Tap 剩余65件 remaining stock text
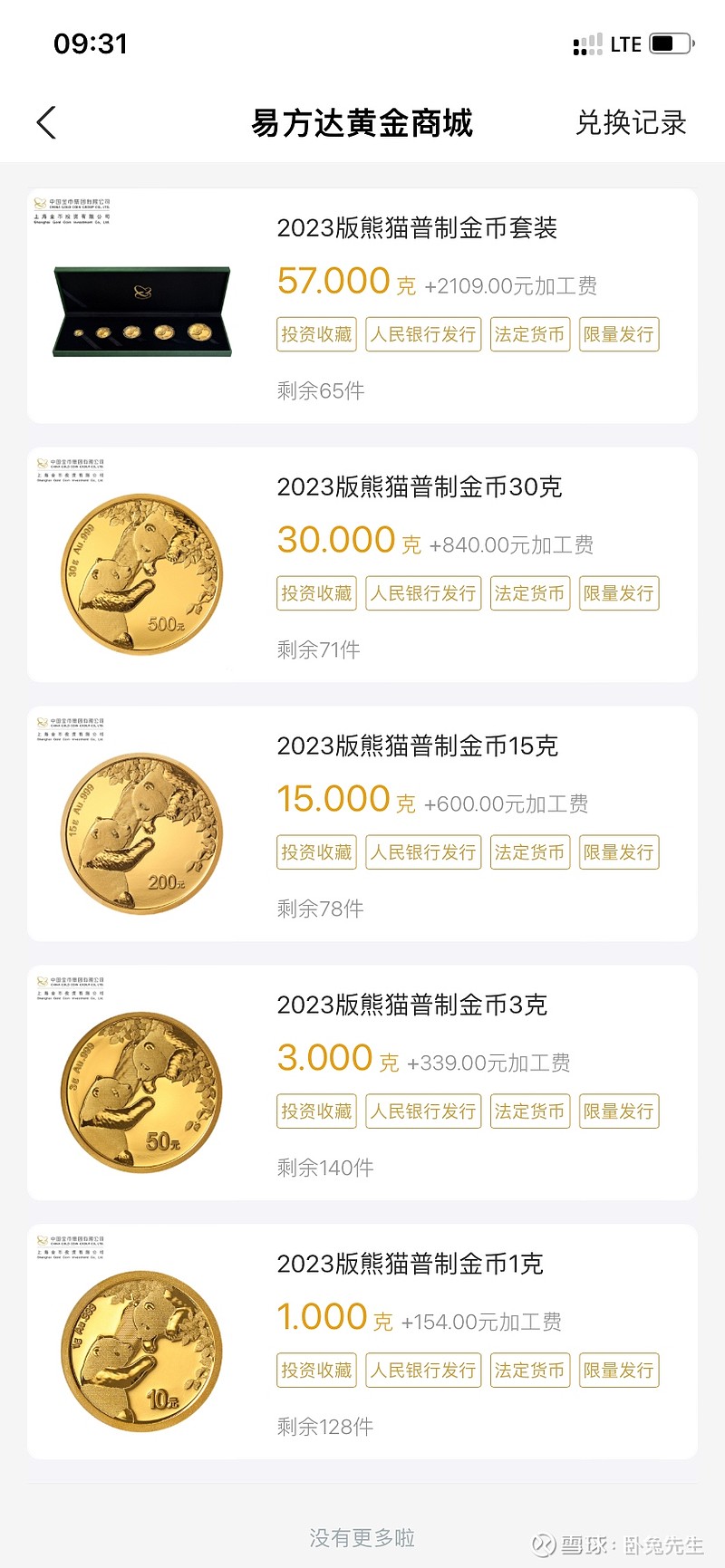 click(x=320, y=390)
